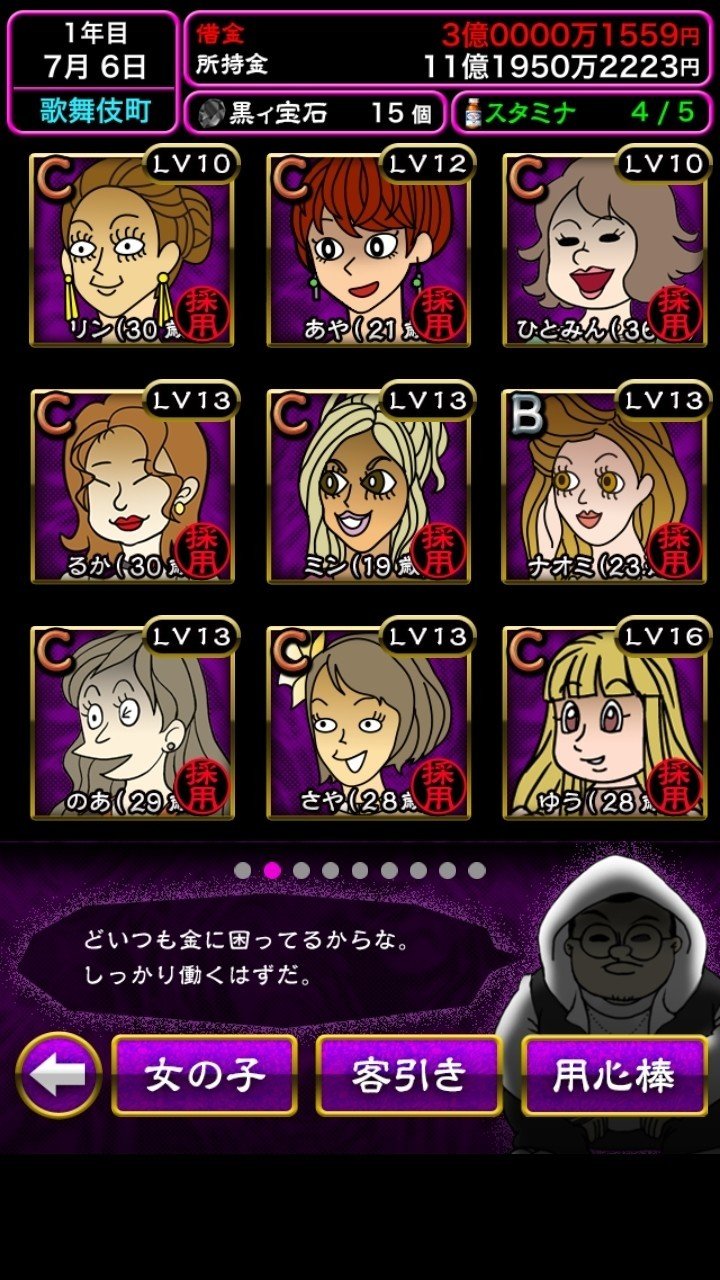Image resolution: width=720 pixels, height=1280 pixels.
Task: Switch to the 客引き tab
Action: [x=409, y=1075]
